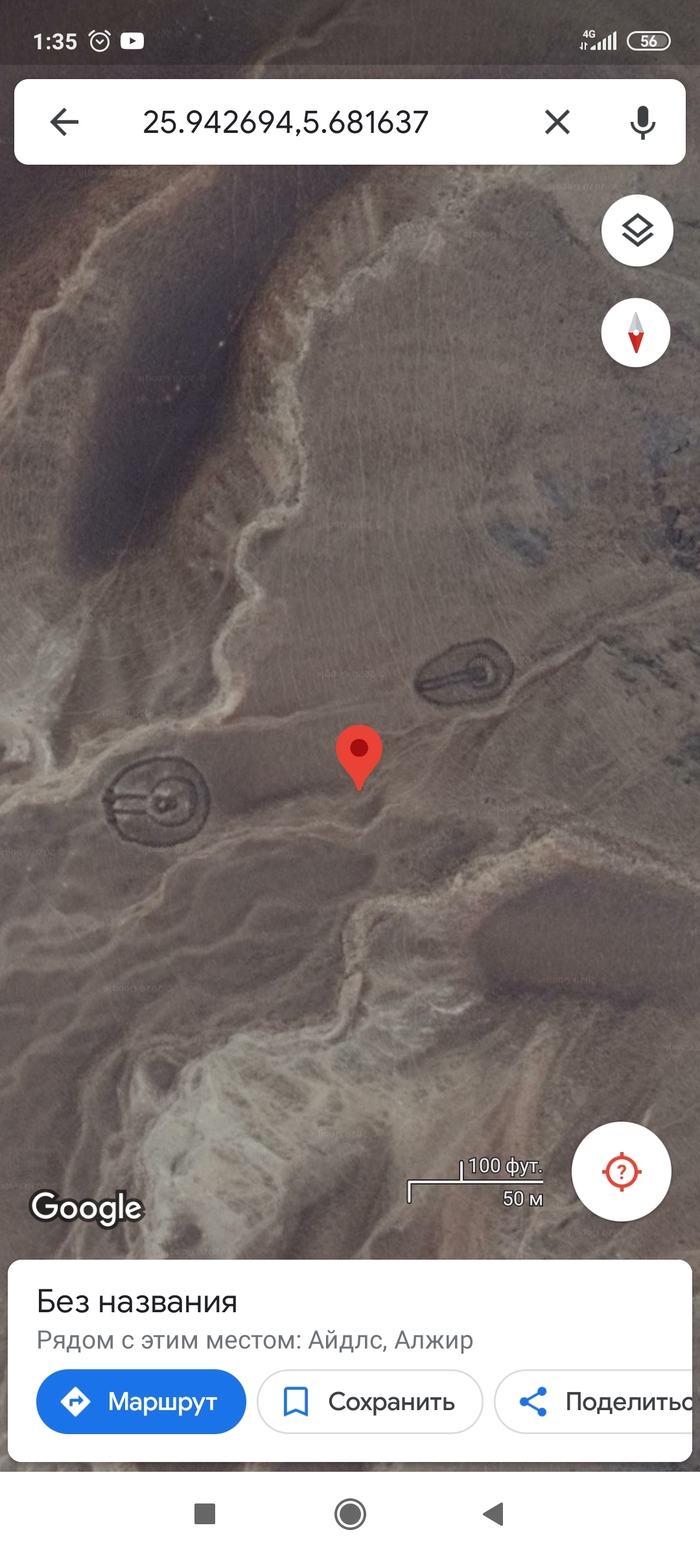Save this place with Сохранить
This screenshot has height=1556, width=700.
pos(370,1402)
